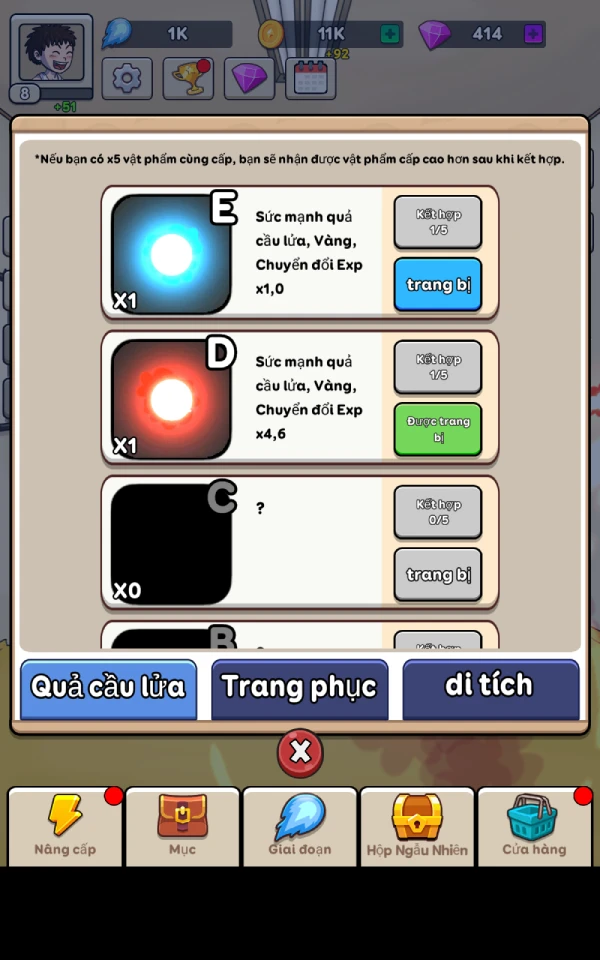
Task: Combine the D-rank fireball via Kết hợp
Action: (x=438, y=367)
